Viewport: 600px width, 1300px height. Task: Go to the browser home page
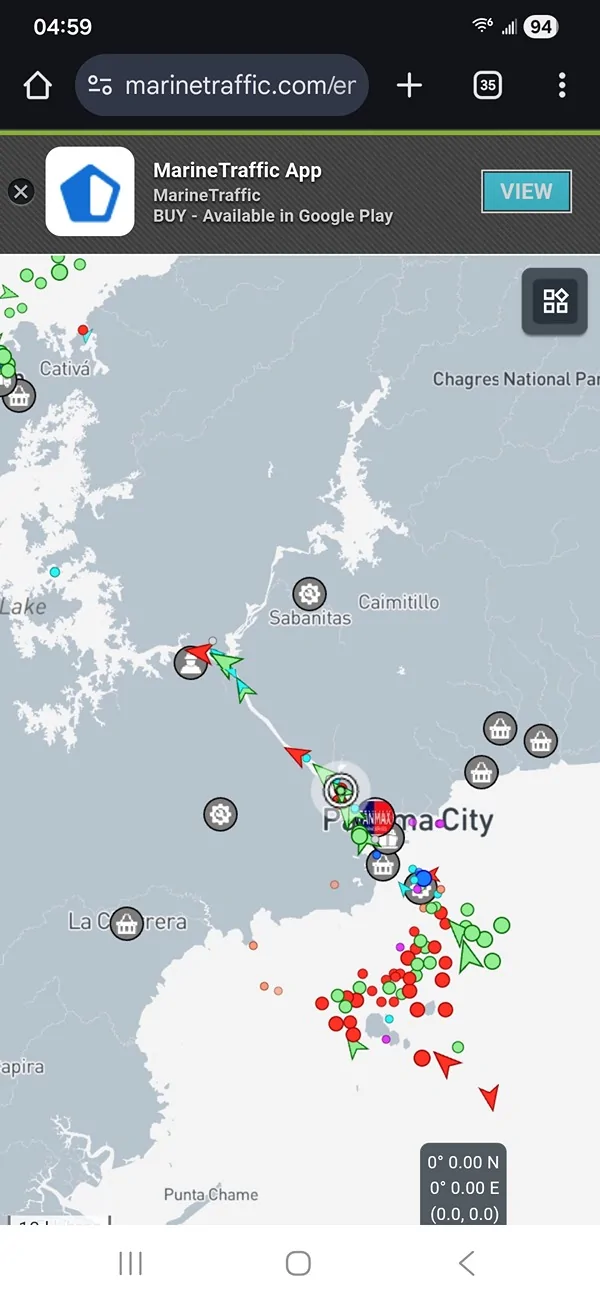pos(38,86)
